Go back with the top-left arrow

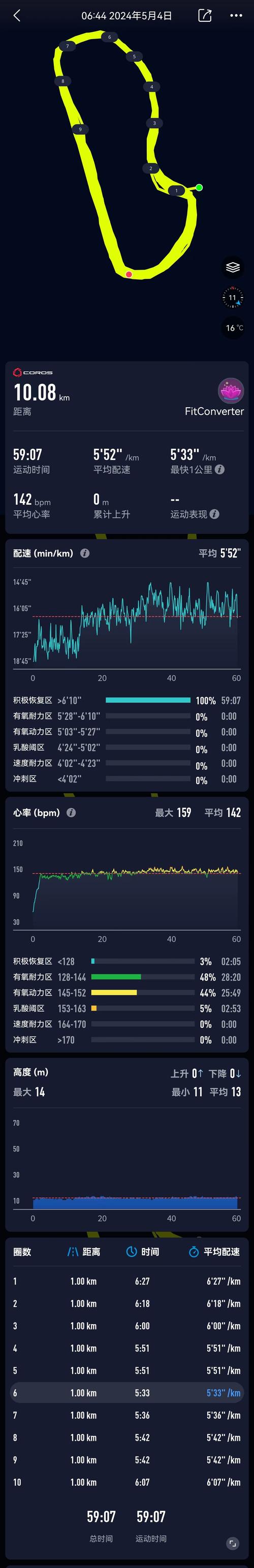click(x=16, y=16)
